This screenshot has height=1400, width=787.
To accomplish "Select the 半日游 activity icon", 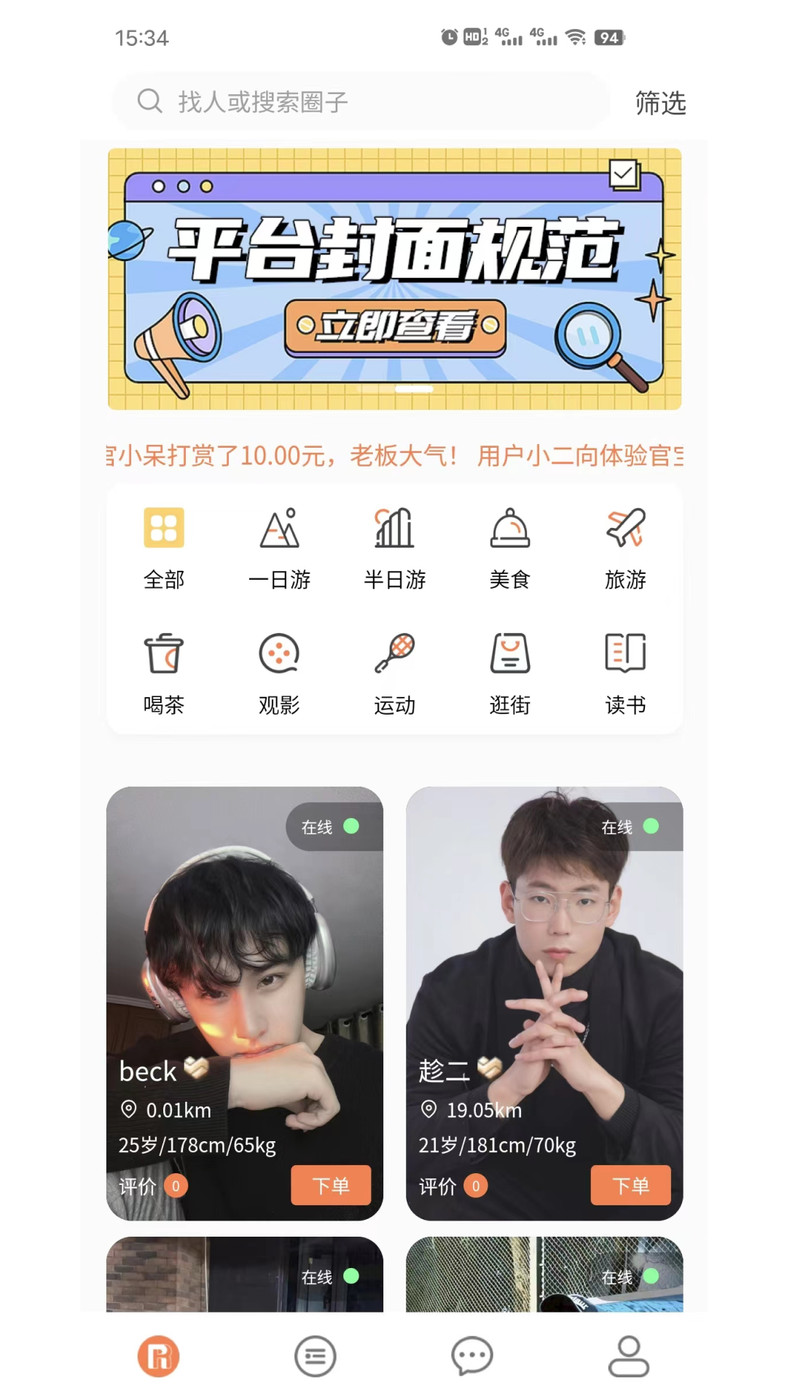I will click(x=394, y=530).
